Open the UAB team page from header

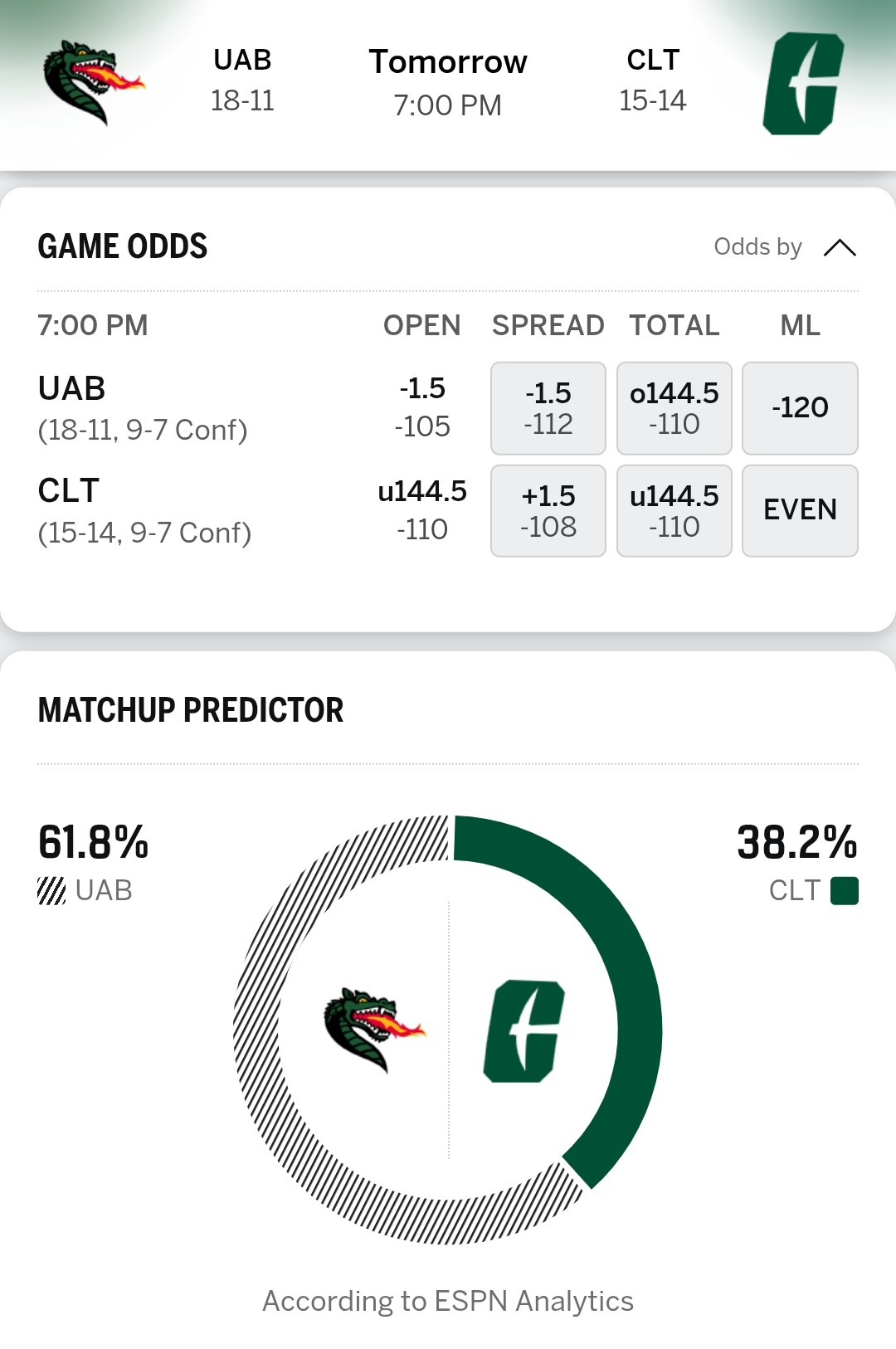click(95, 83)
